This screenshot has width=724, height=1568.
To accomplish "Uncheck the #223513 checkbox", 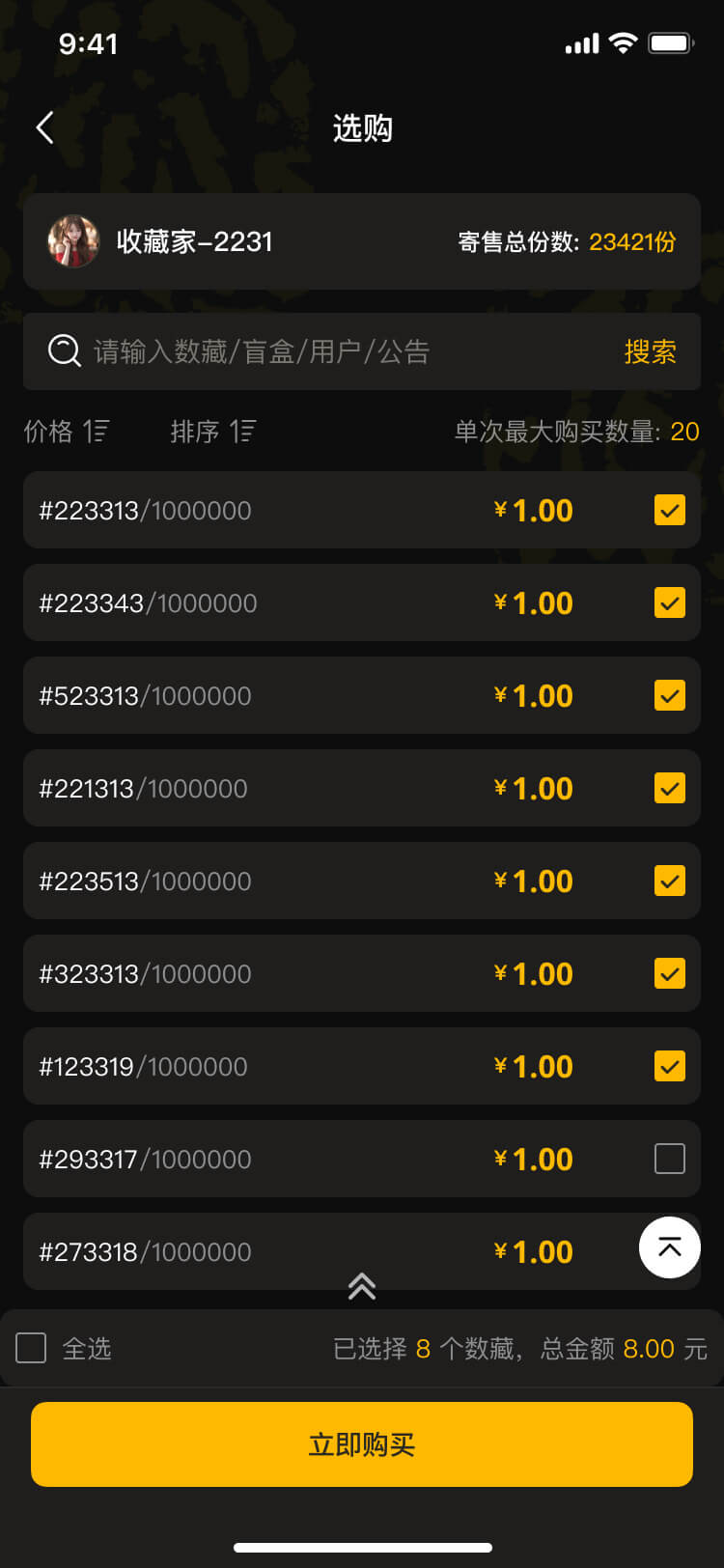I will tap(670, 881).
